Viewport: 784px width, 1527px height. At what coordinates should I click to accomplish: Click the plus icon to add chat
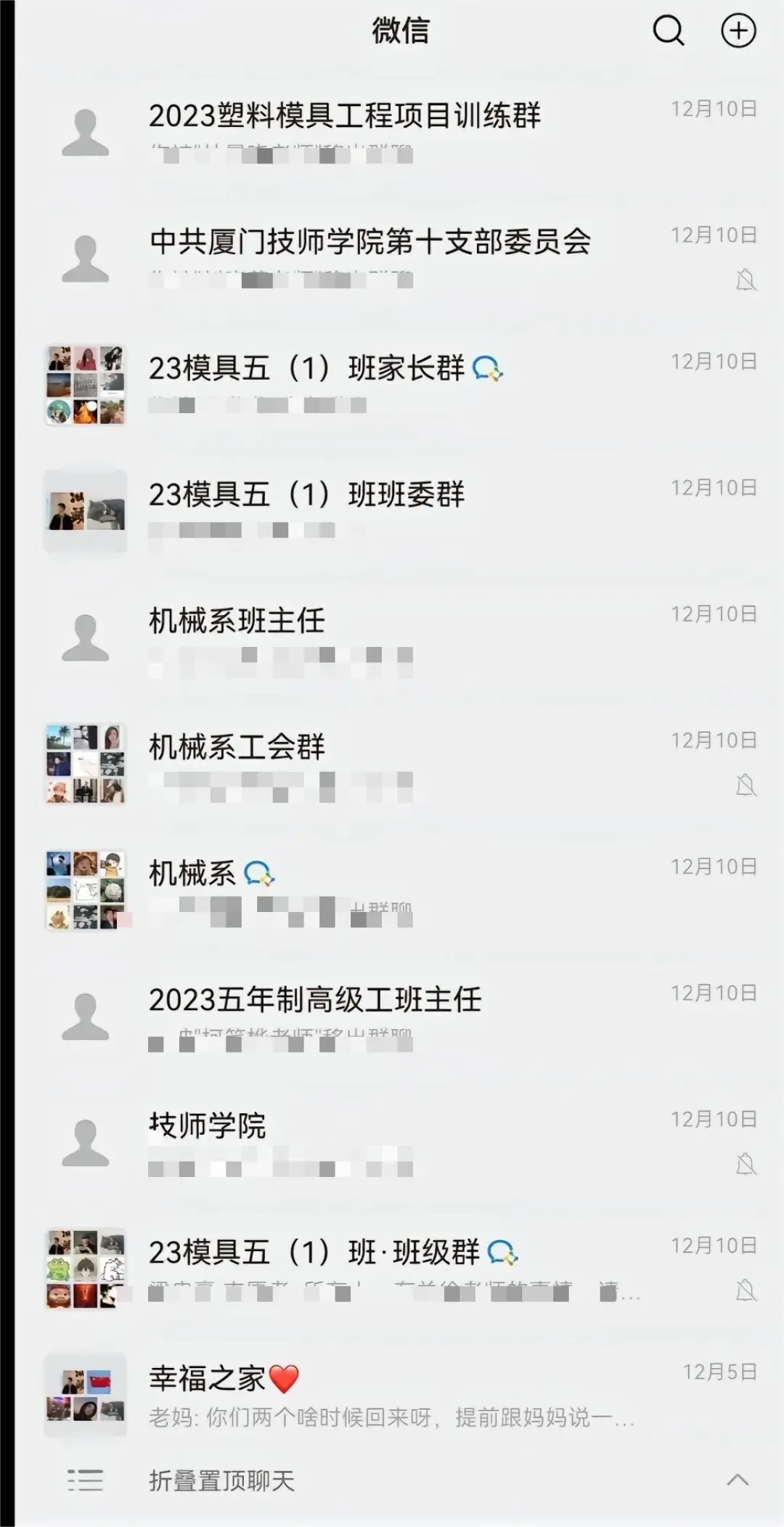738,31
